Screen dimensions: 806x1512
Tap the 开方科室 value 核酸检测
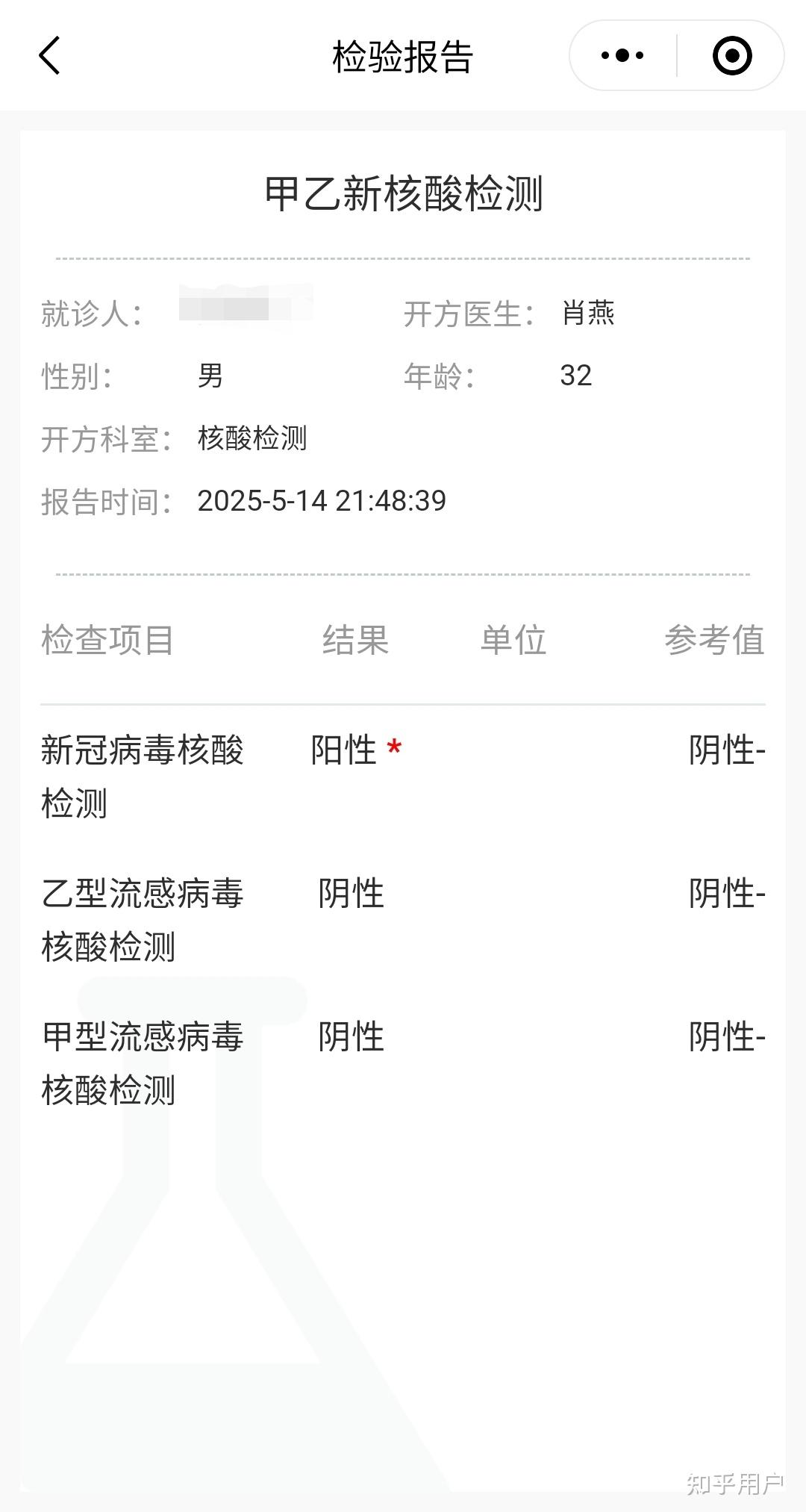tap(254, 438)
